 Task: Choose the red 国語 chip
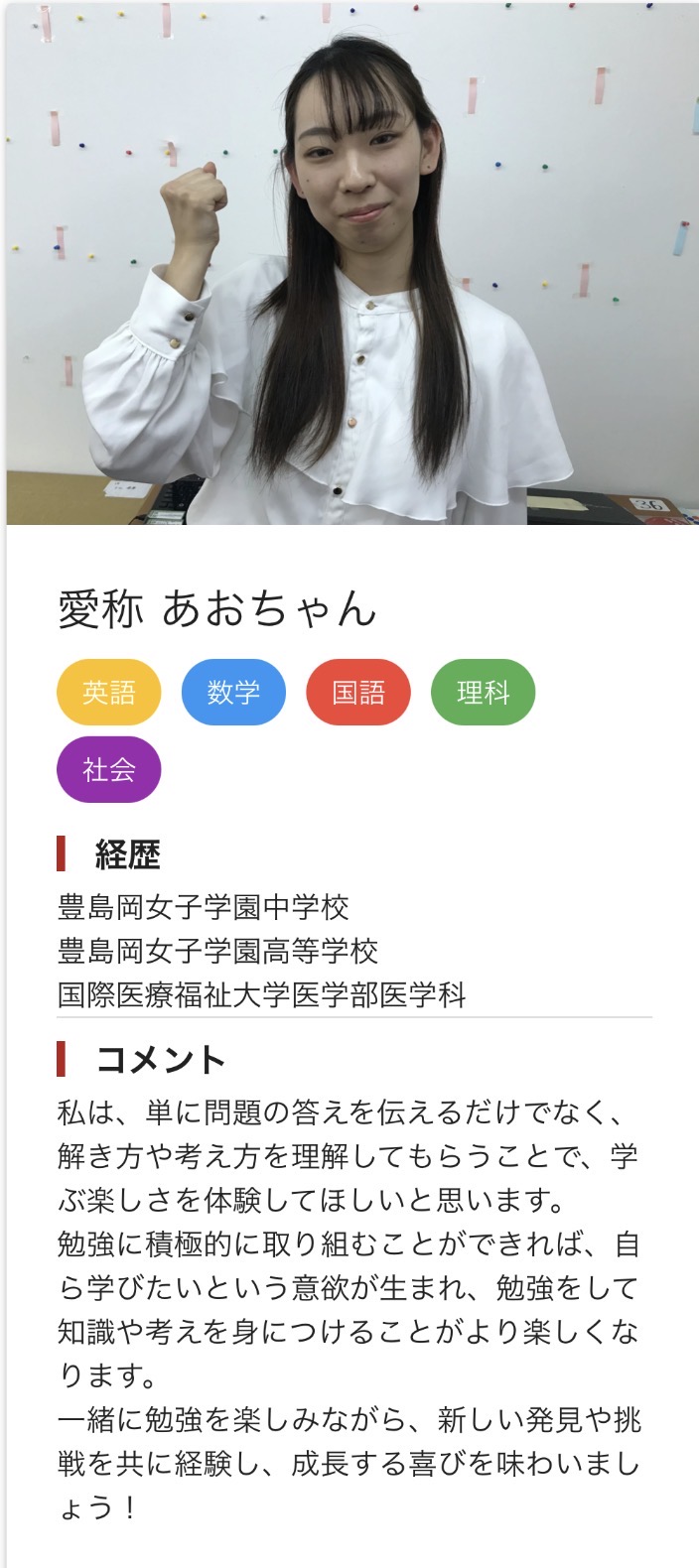tap(357, 692)
